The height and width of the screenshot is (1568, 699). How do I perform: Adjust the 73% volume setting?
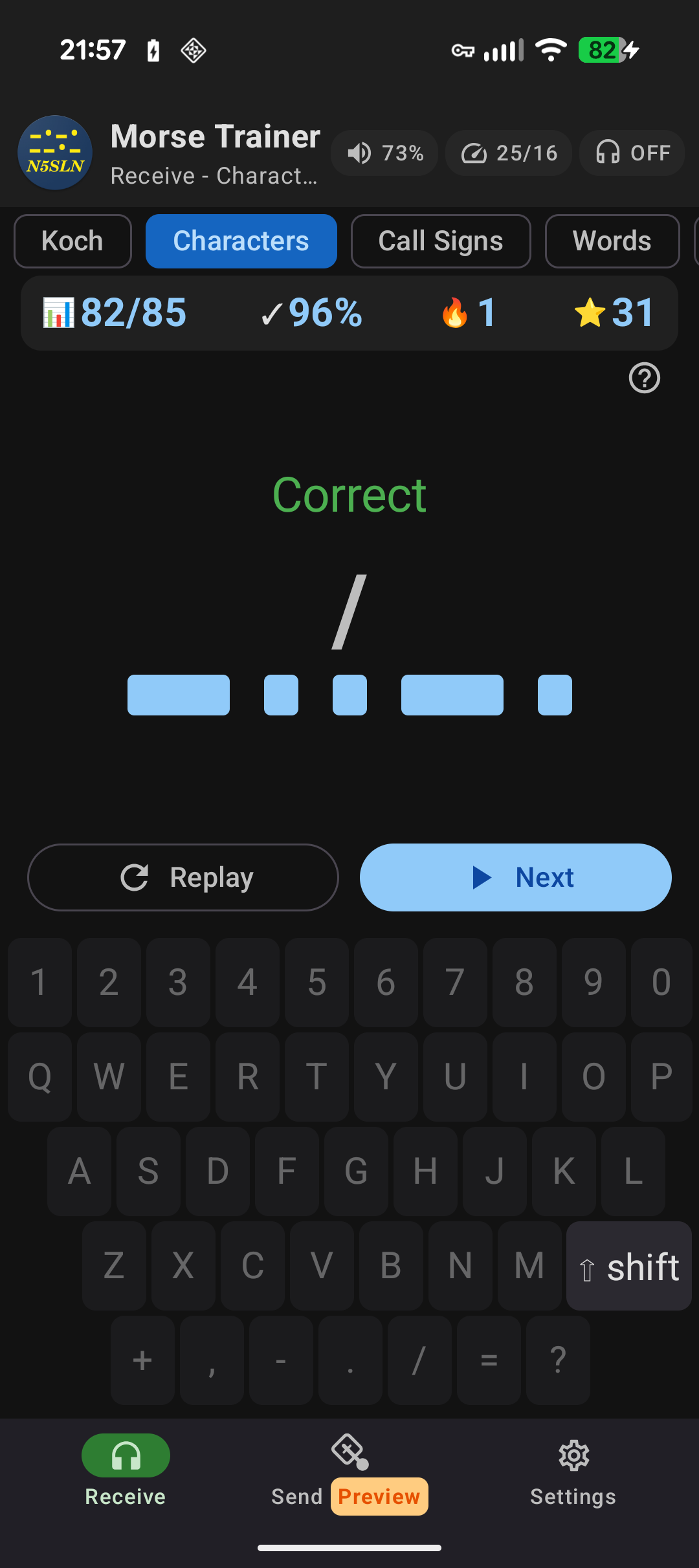click(x=384, y=153)
